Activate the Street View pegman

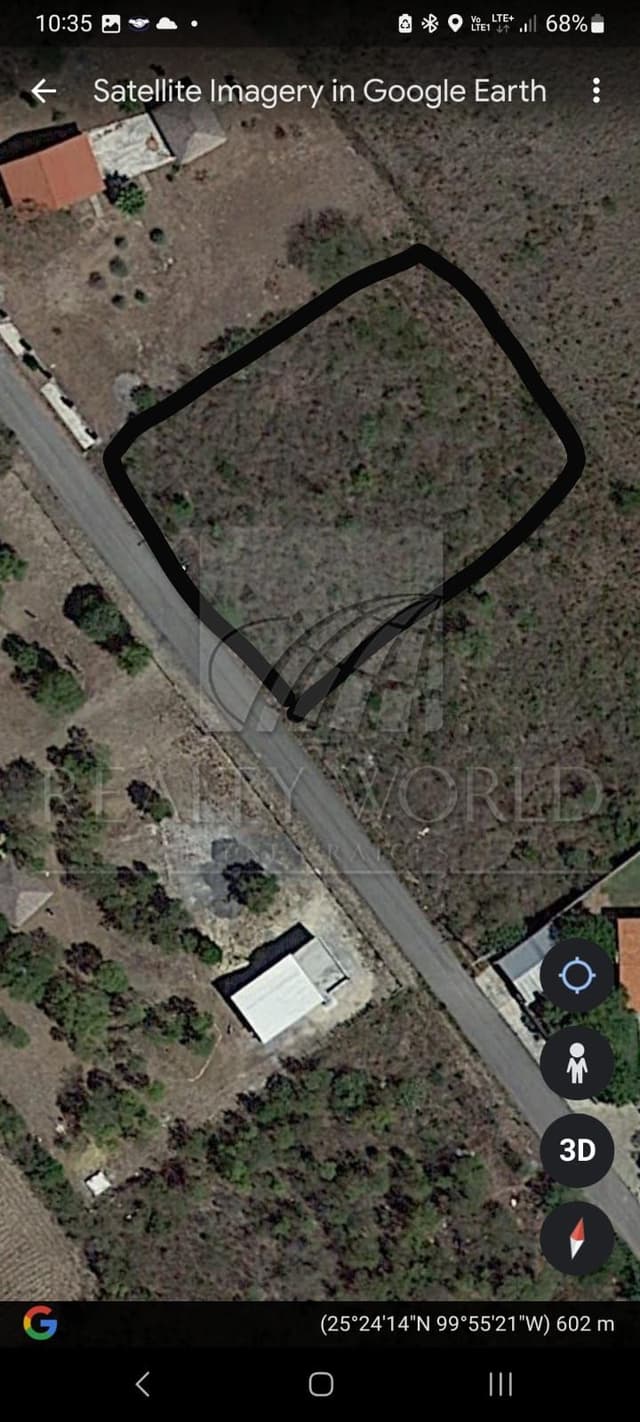click(x=577, y=1063)
